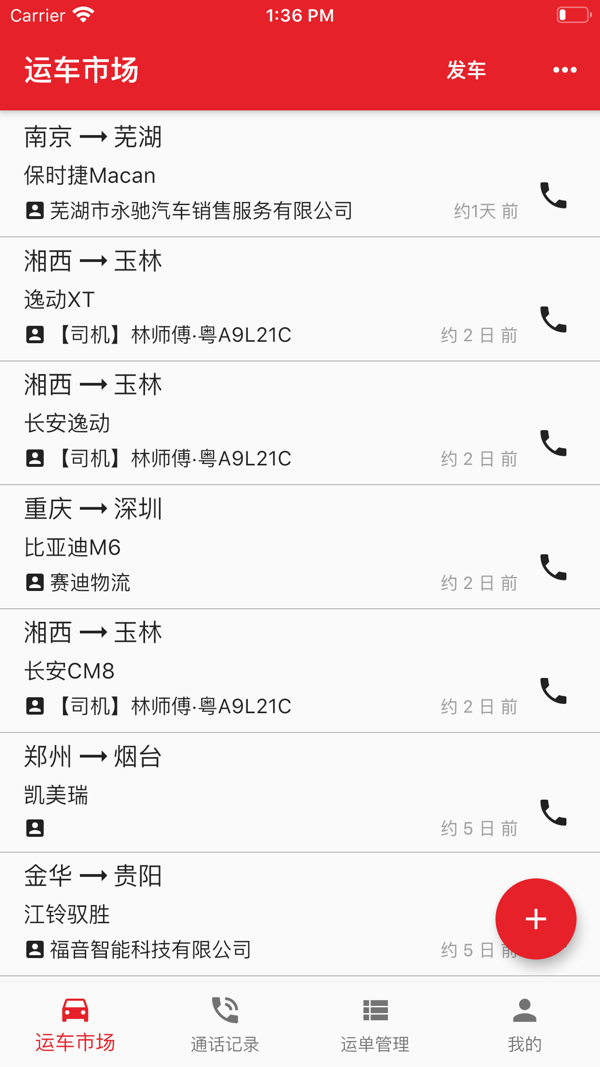Open the 重庆 → 深圳 比亚迪M6 listing
The width and height of the screenshot is (600, 1067).
pos(250,546)
